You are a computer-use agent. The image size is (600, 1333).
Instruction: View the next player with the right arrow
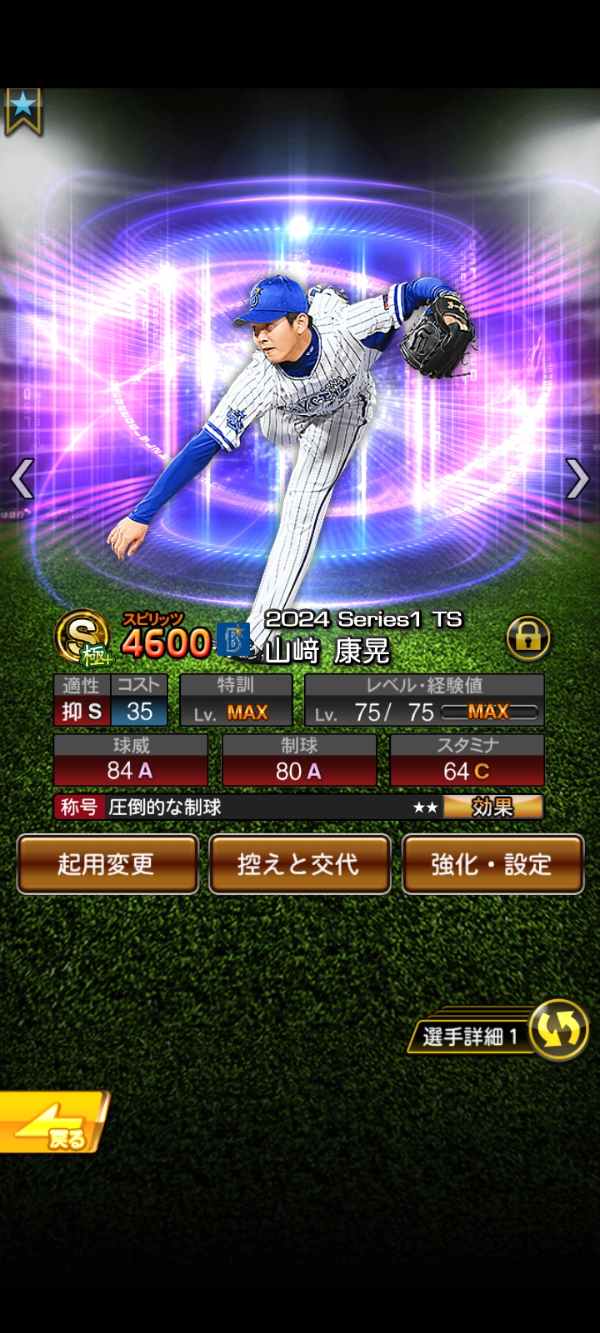coord(577,479)
